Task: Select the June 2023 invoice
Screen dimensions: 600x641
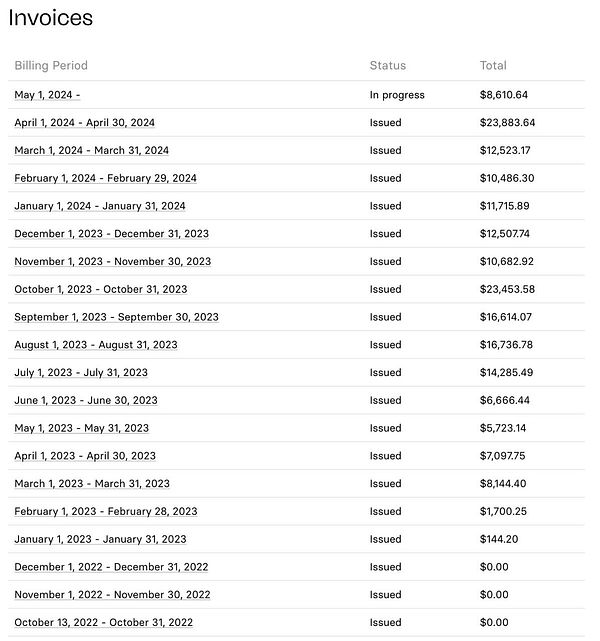Action: pyautogui.click(x=85, y=401)
